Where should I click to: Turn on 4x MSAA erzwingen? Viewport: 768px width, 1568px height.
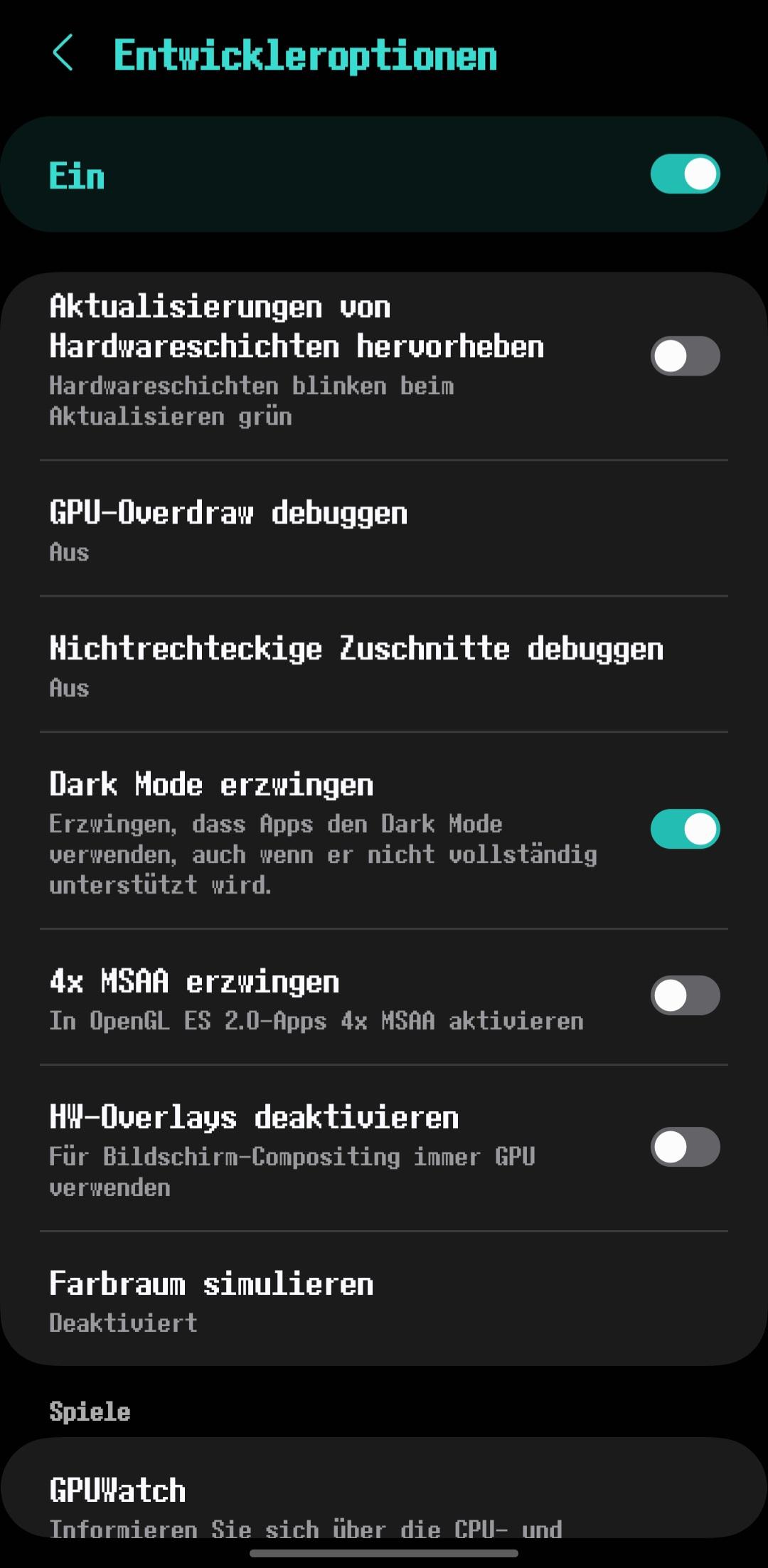click(x=685, y=995)
